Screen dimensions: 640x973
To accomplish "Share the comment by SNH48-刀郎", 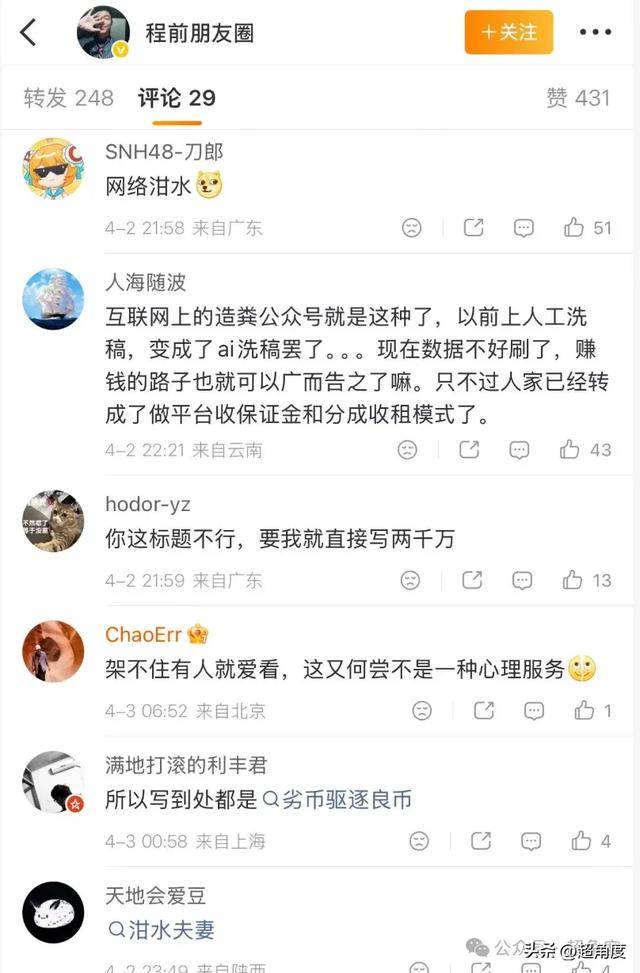I will tap(474, 228).
